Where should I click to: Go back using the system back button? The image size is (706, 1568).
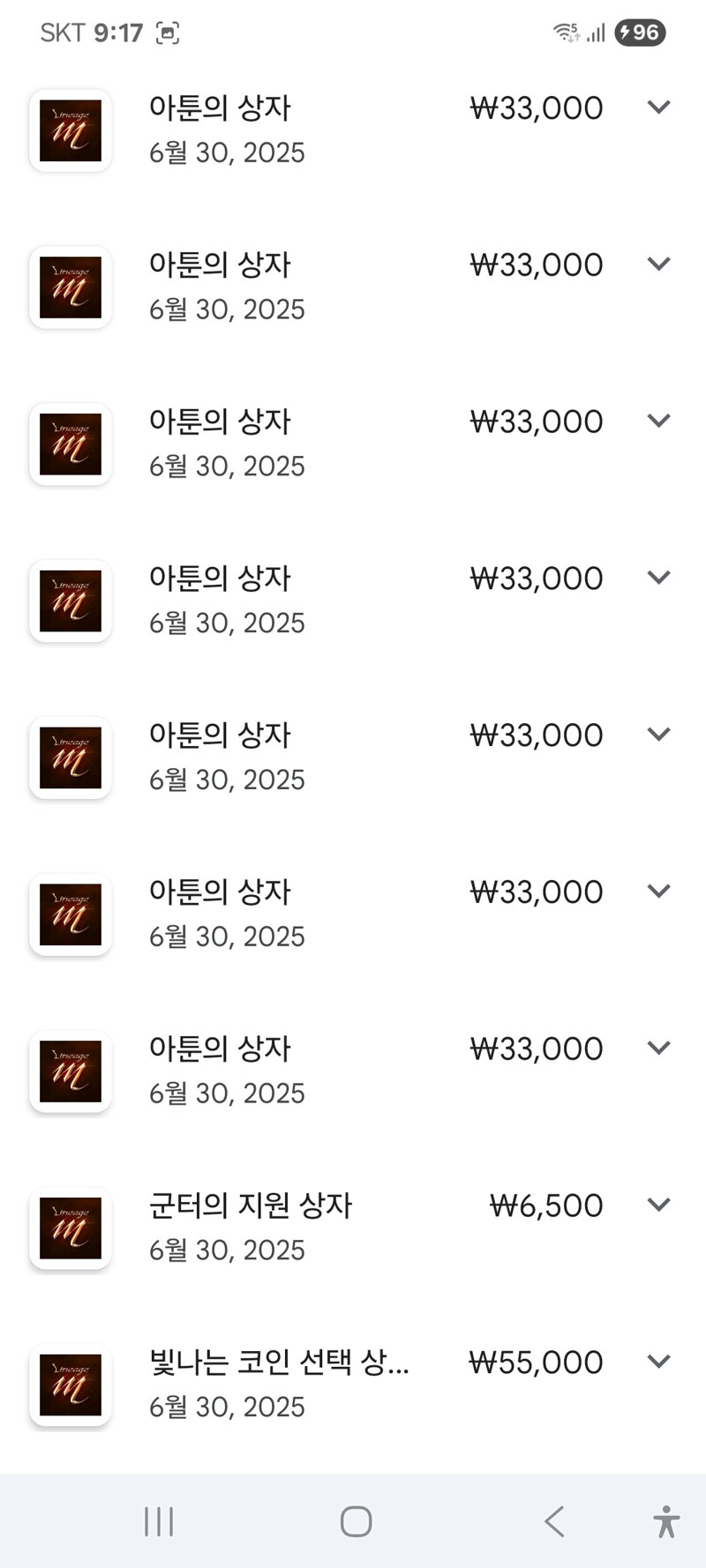pos(554,1521)
